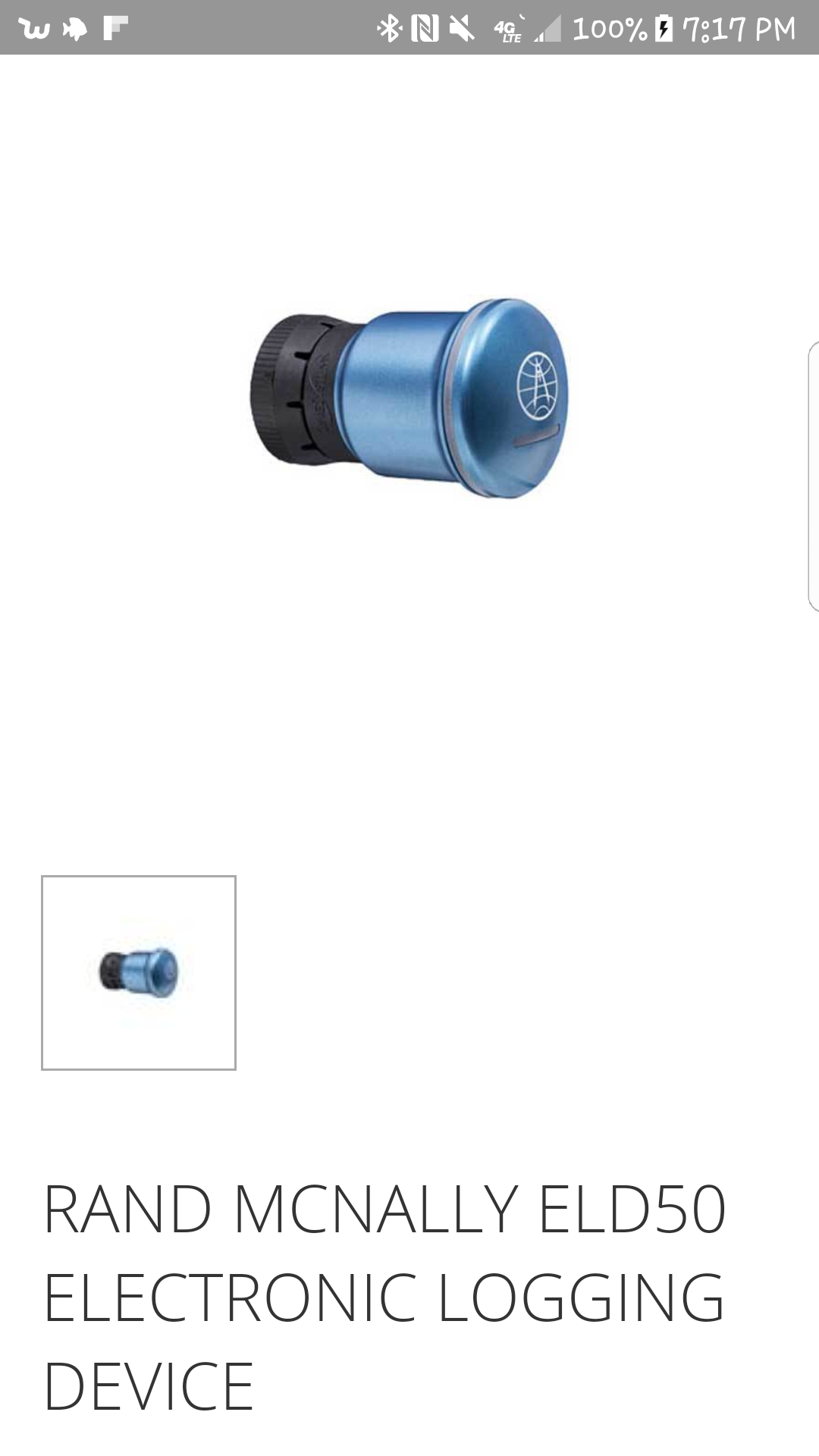Select the ELD50 product thumbnail

pos(139,972)
